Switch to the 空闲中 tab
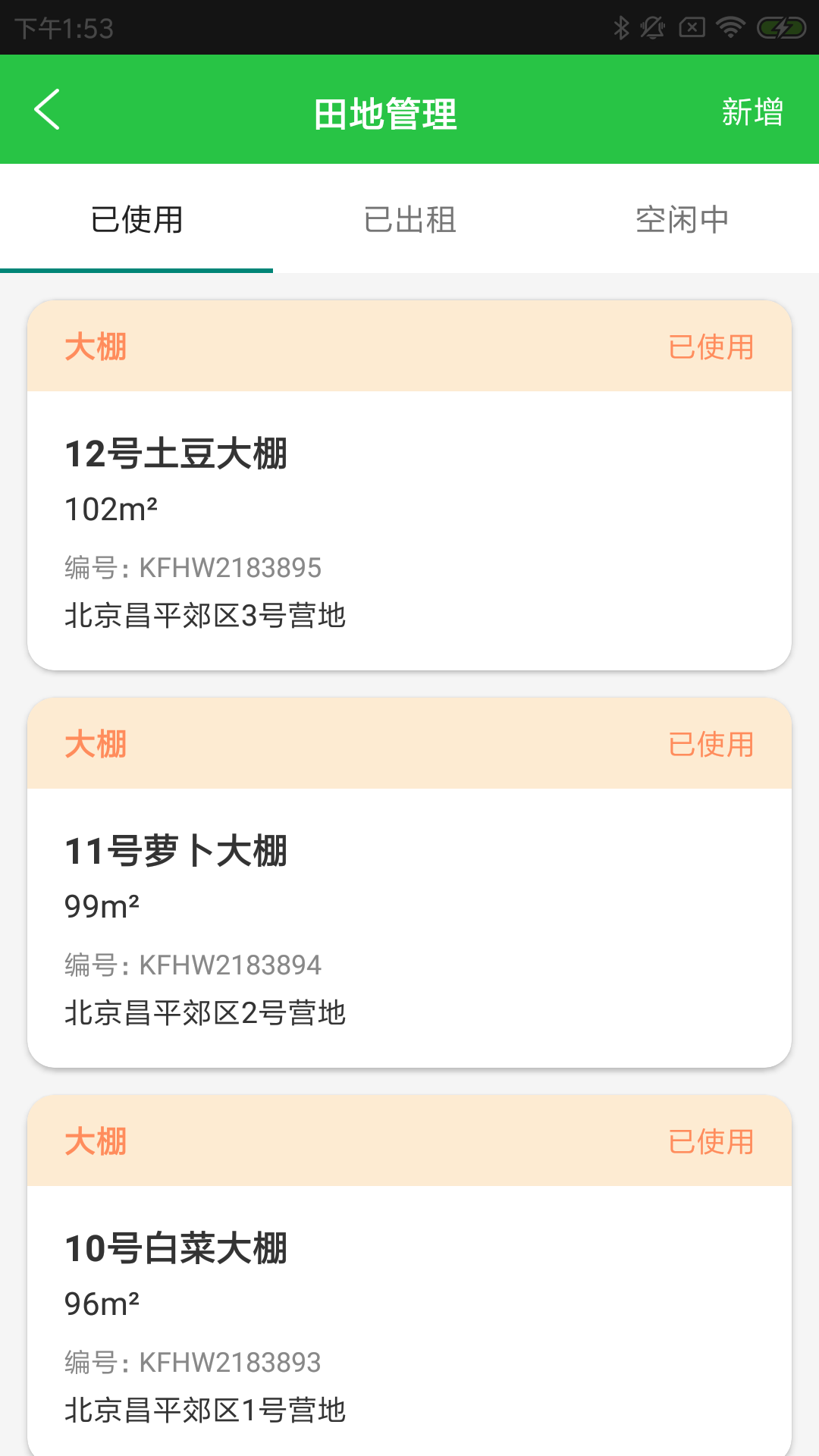 click(682, 220)
